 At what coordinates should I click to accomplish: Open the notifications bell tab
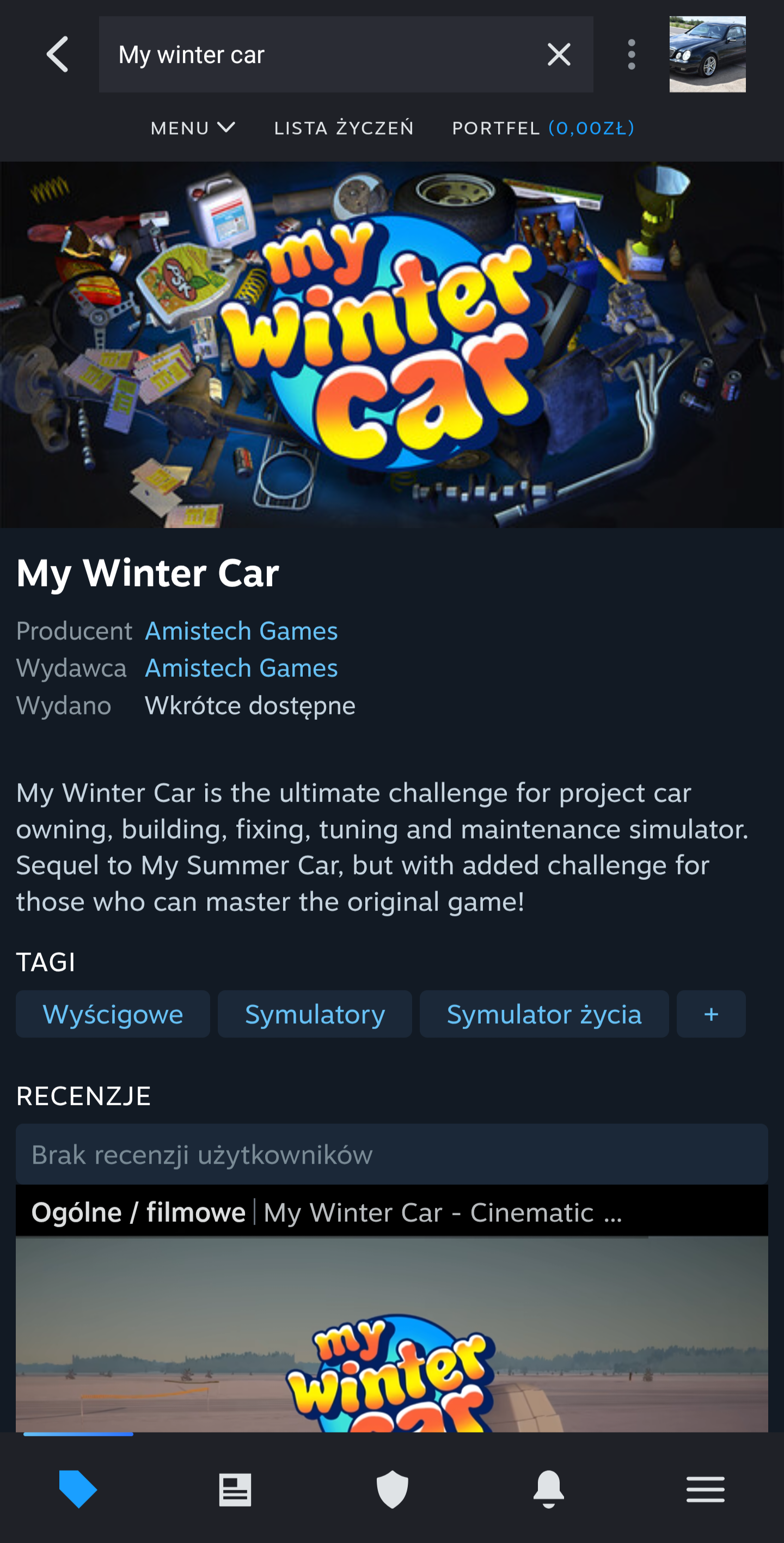click(549, 1489)
